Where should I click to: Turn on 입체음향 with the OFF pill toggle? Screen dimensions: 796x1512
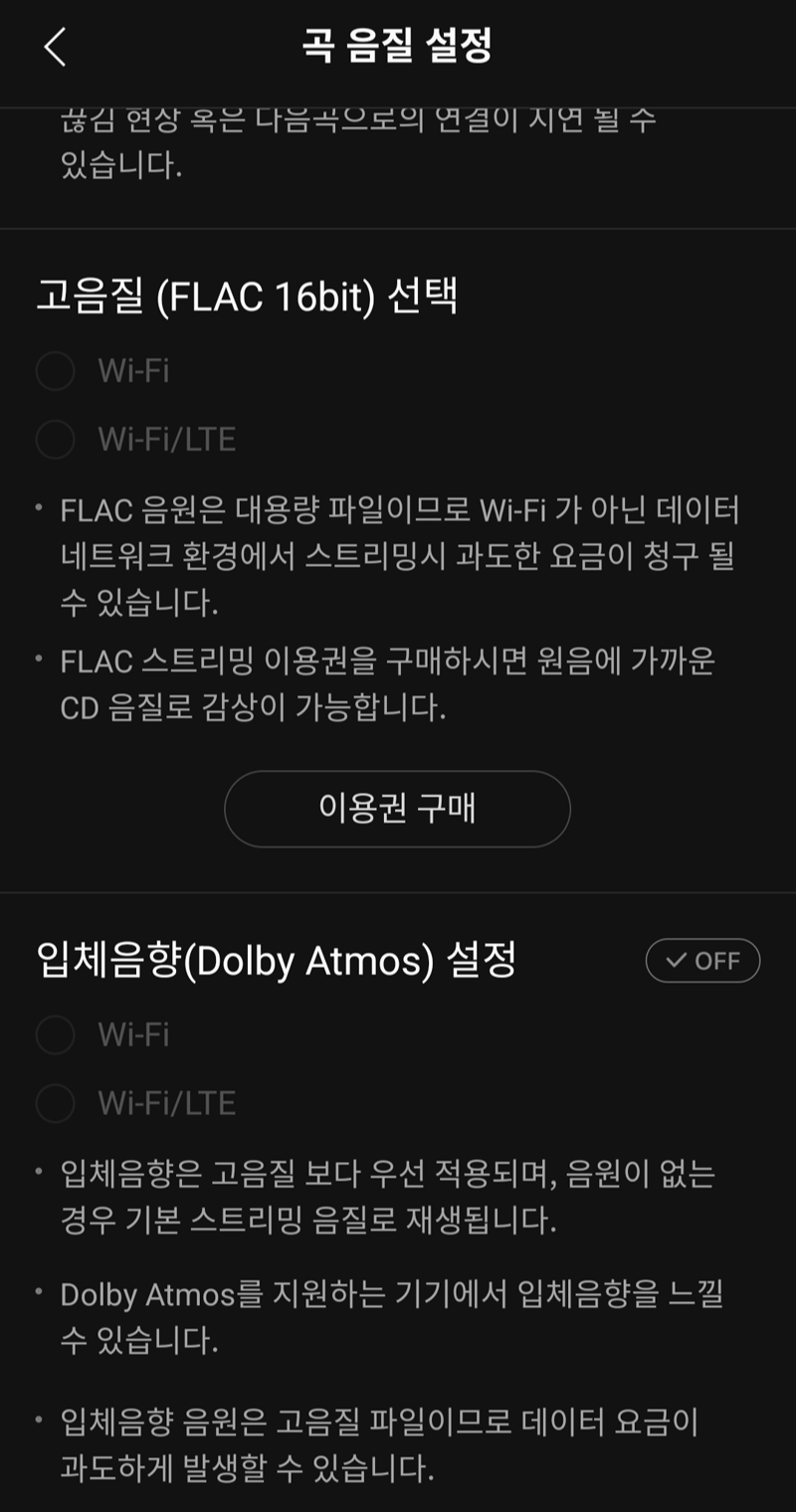[x=701, y=960]
